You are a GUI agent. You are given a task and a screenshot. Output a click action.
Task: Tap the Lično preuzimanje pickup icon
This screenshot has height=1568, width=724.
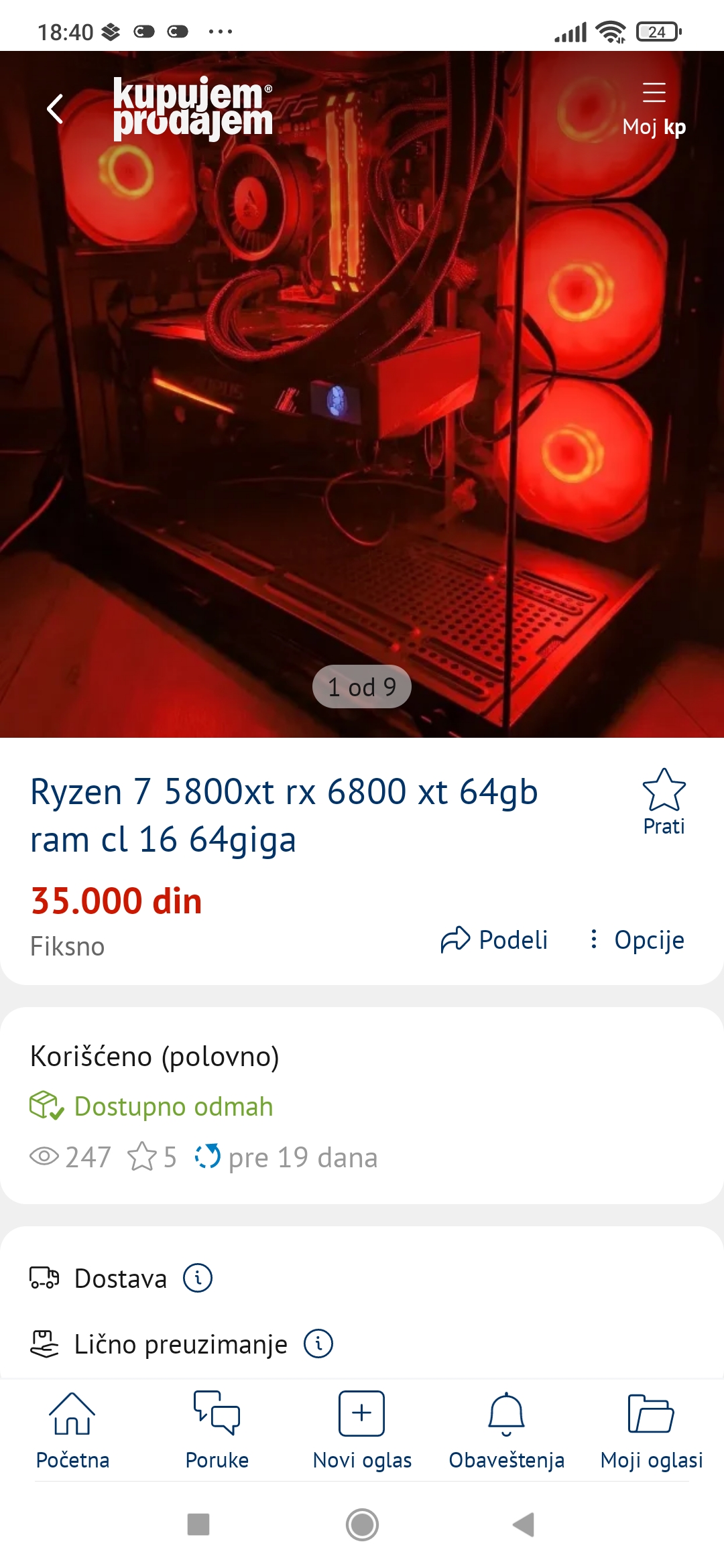pyautogui.click(x=45, y=1343)
